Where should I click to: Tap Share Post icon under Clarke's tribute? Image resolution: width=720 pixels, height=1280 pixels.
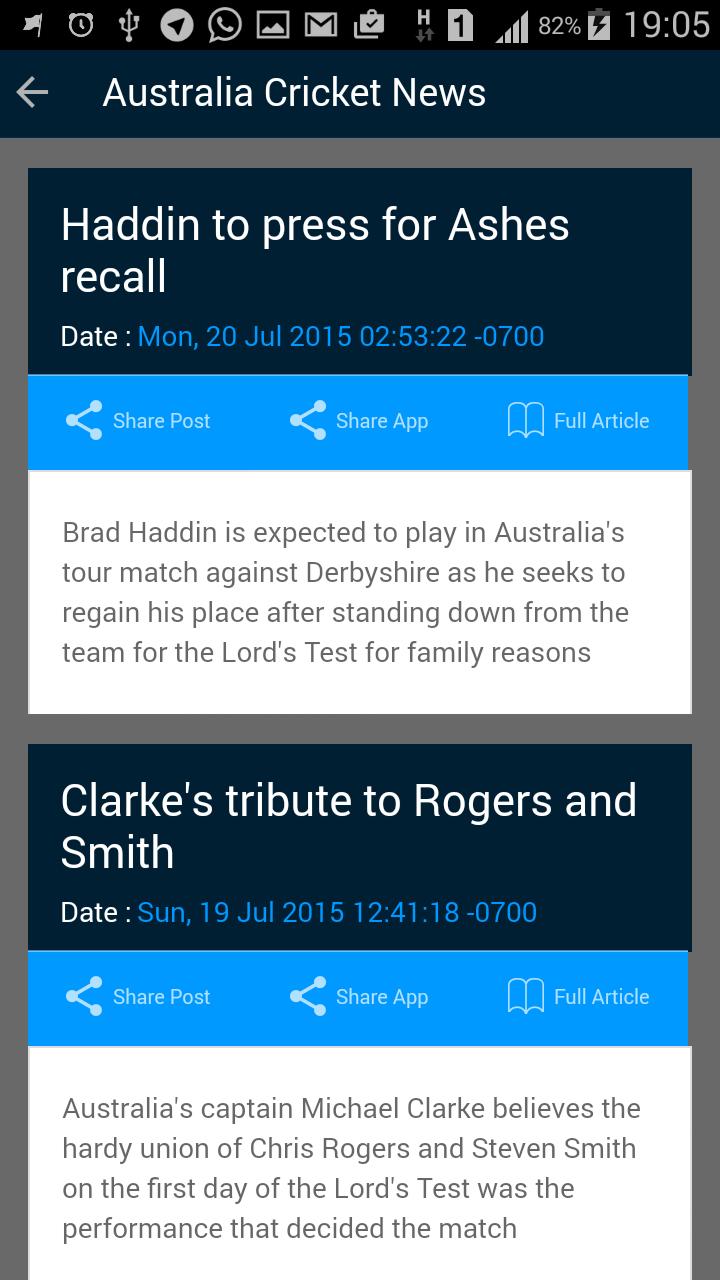[x=84, y=996]
